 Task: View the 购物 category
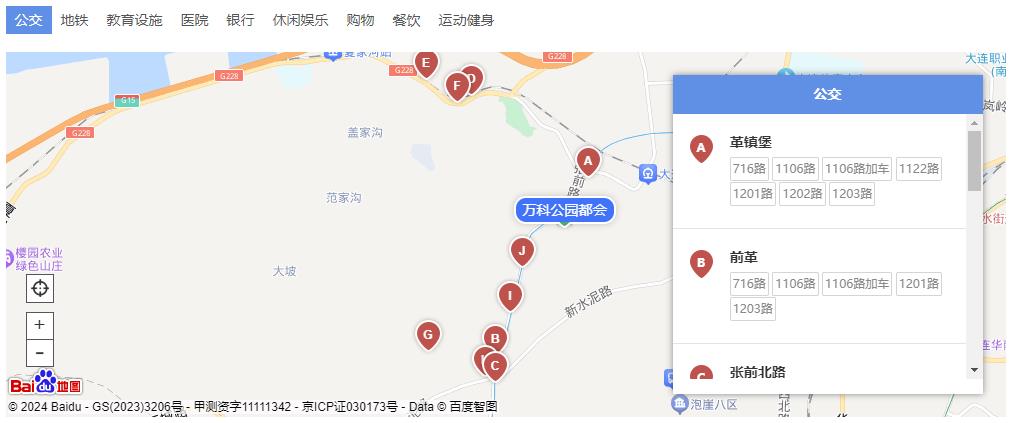click(360, 20)
